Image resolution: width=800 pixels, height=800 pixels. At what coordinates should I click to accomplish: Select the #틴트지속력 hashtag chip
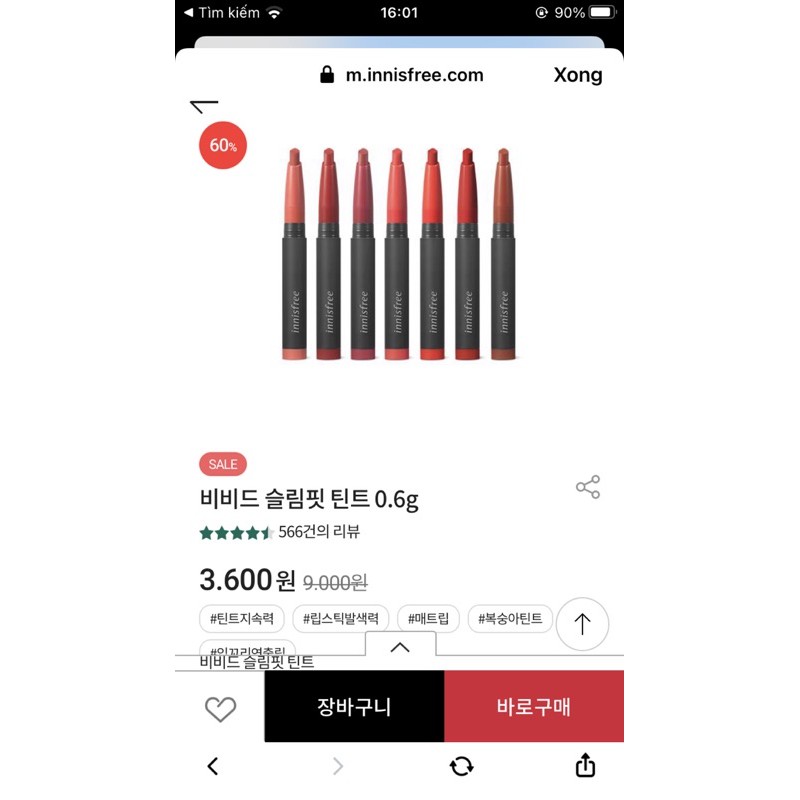pyautogui.click(x=243, y=619)
